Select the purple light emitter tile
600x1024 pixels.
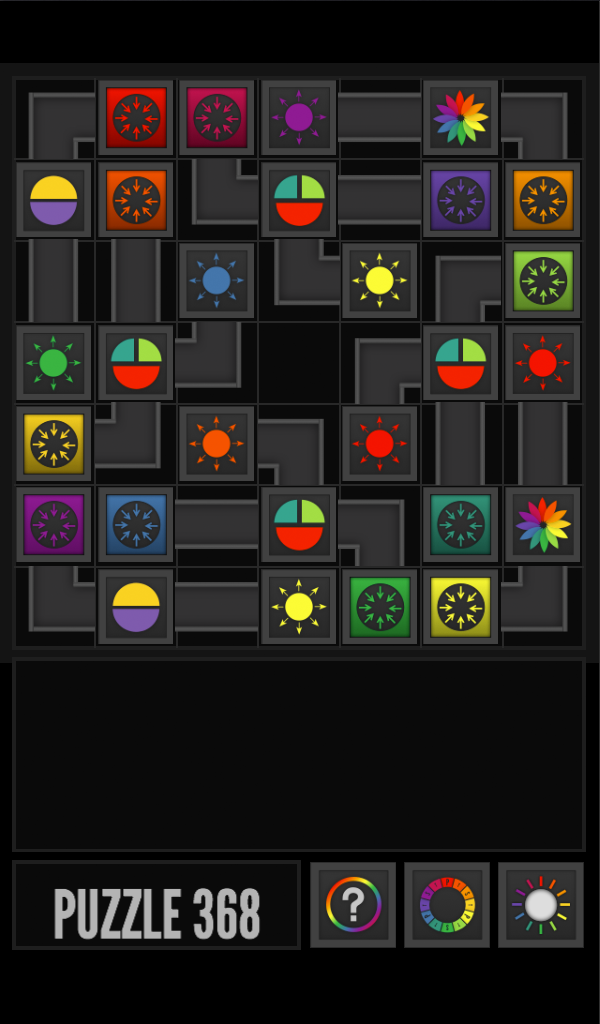tap(299, 118)
